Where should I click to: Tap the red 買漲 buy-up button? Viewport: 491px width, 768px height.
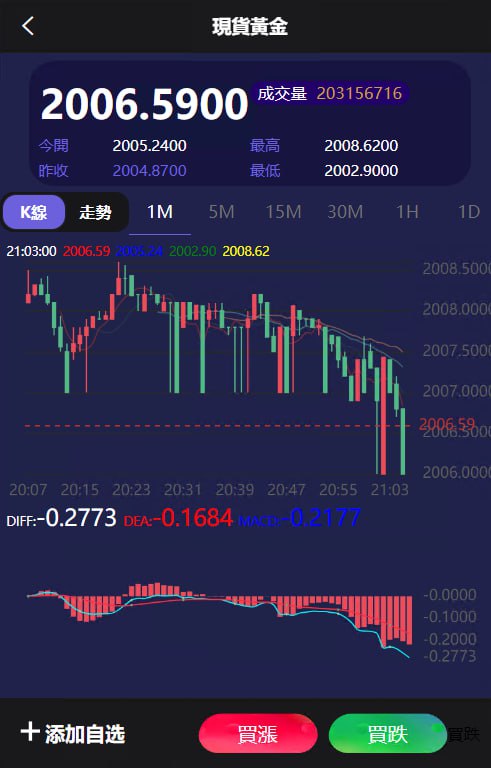258,733
